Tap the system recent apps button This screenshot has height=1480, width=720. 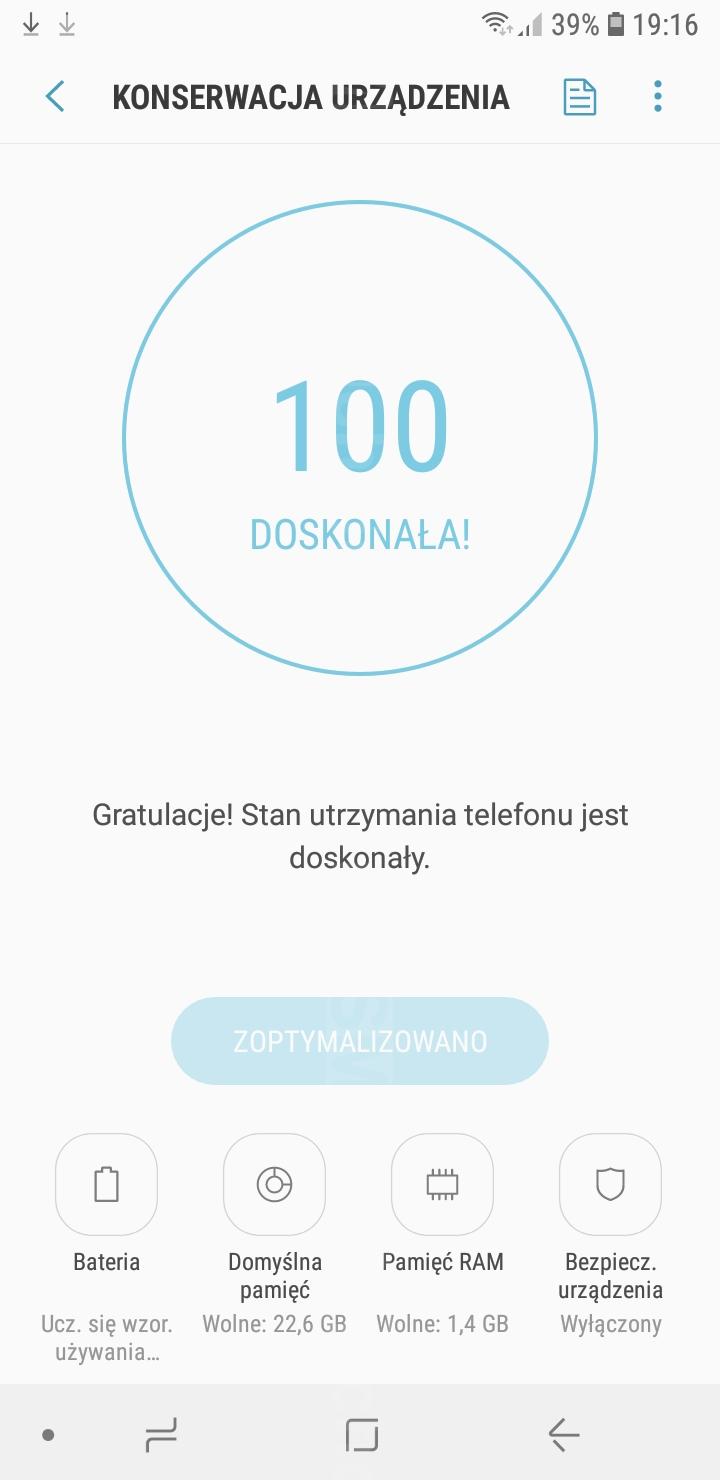(x=161, y=1435)
